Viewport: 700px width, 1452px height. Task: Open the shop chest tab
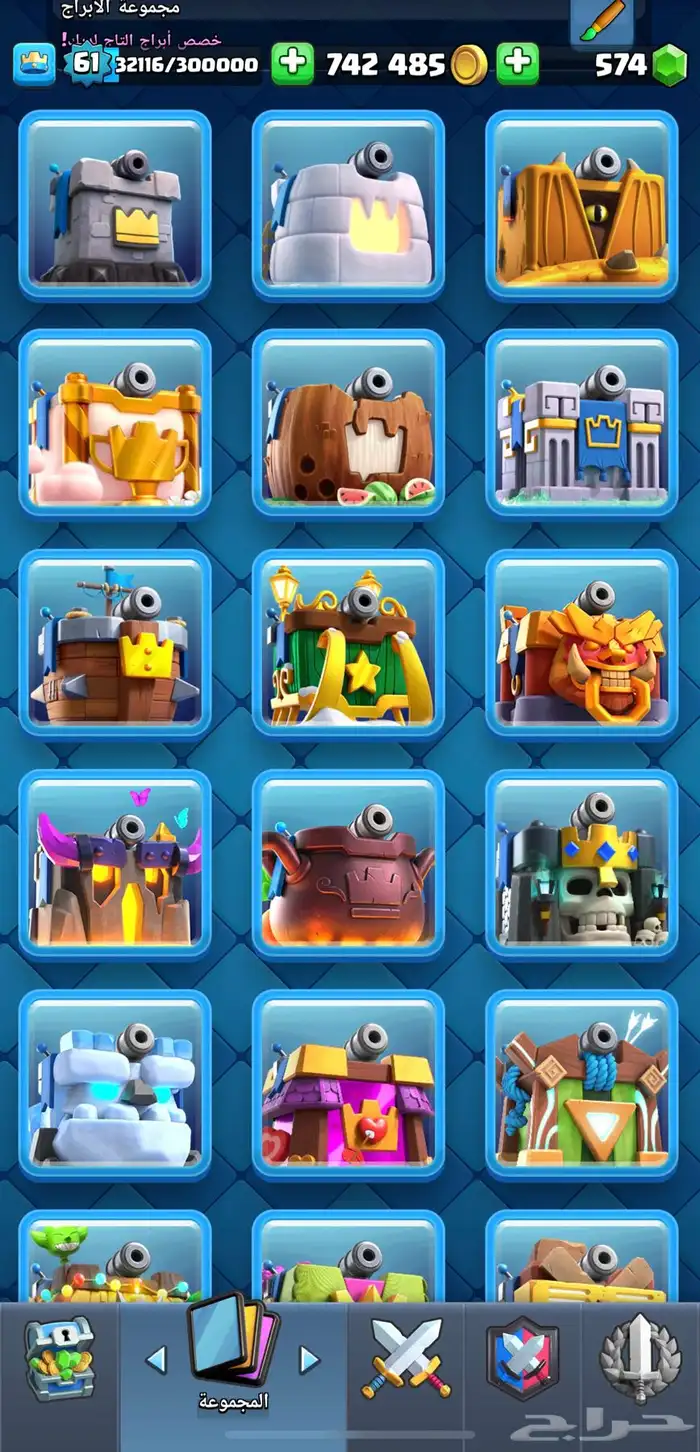(x=58, y=1358)
